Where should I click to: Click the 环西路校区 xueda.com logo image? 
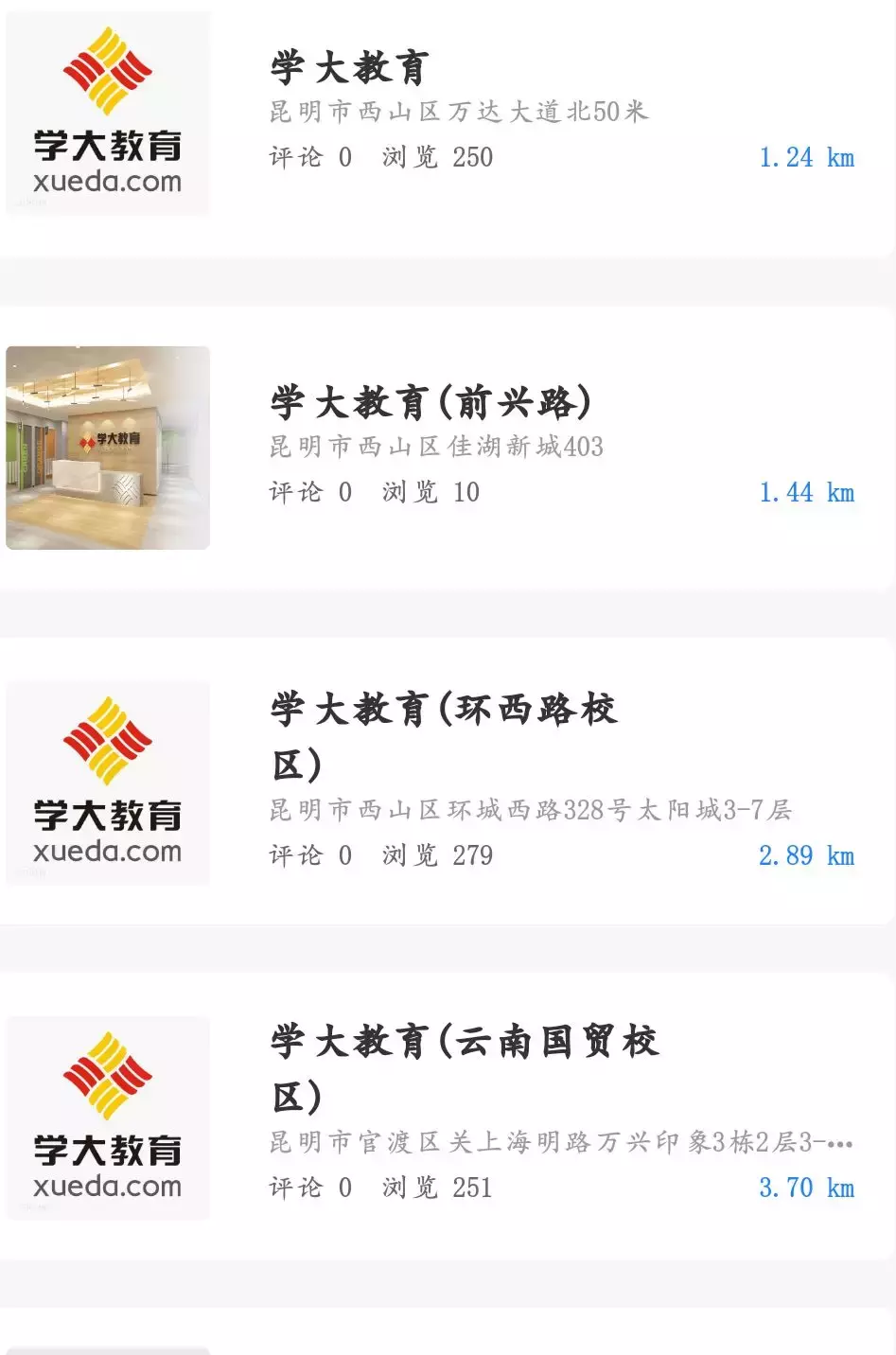(x=108, y=783)
